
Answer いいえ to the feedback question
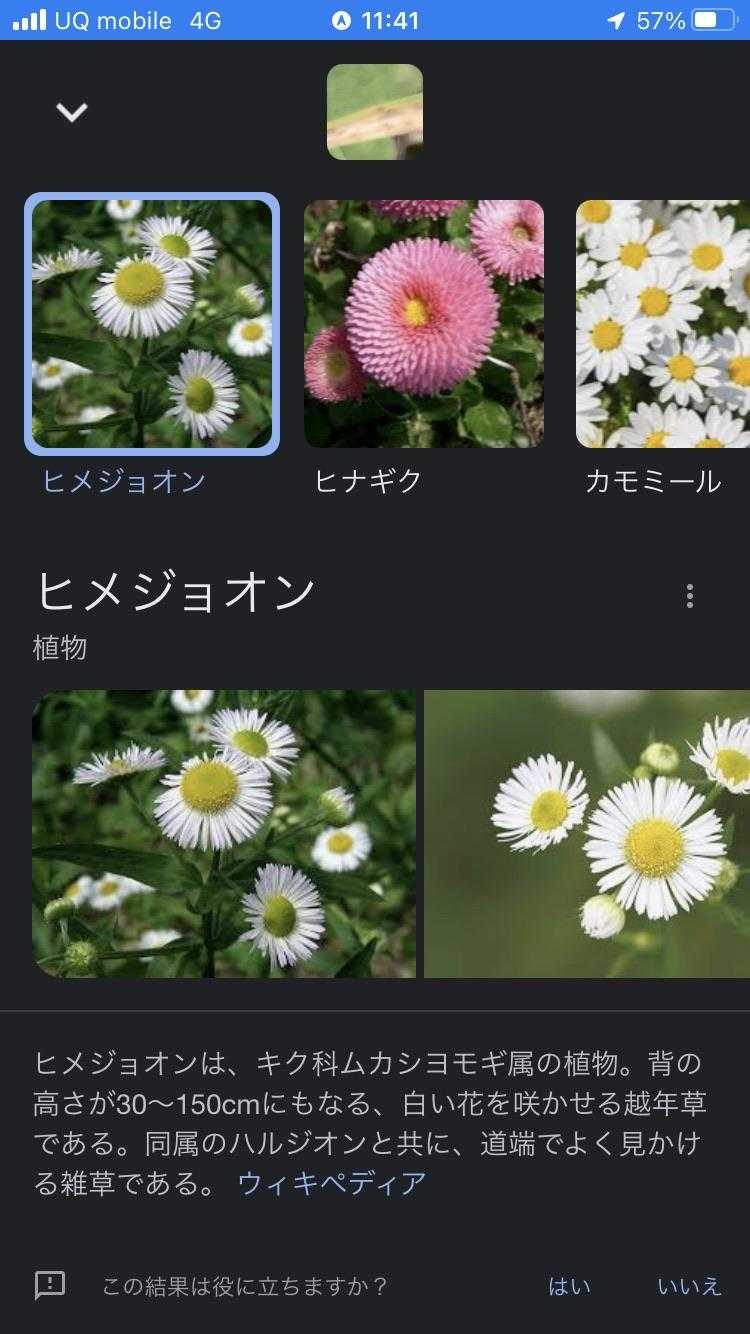[x=689, y=1286]
